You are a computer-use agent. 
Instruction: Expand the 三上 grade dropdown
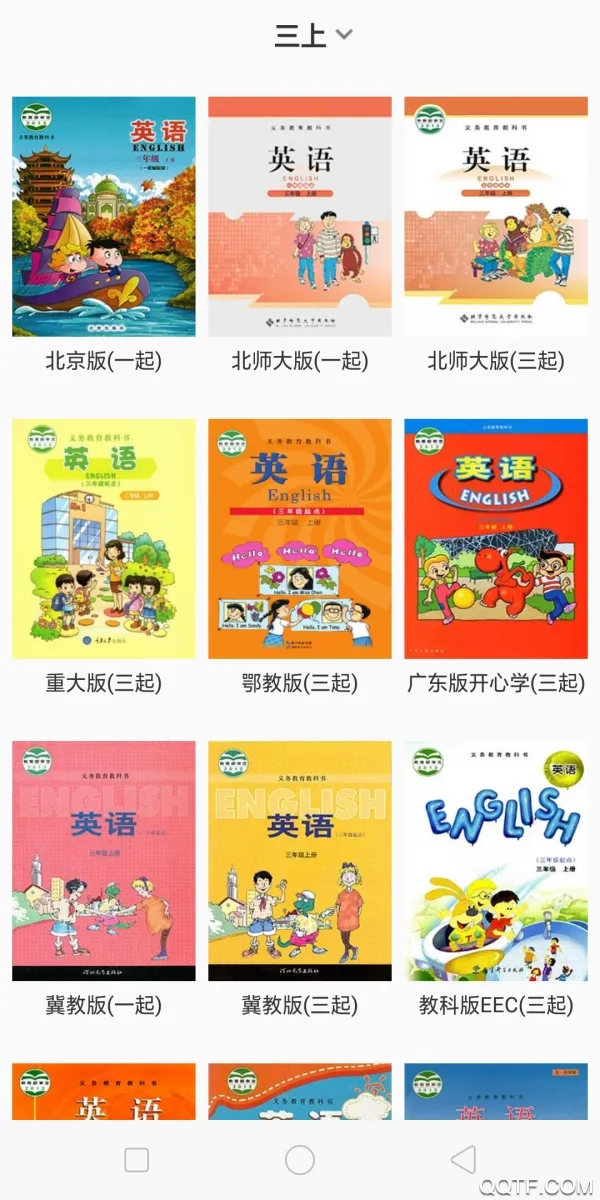click(x=313, y=36)
